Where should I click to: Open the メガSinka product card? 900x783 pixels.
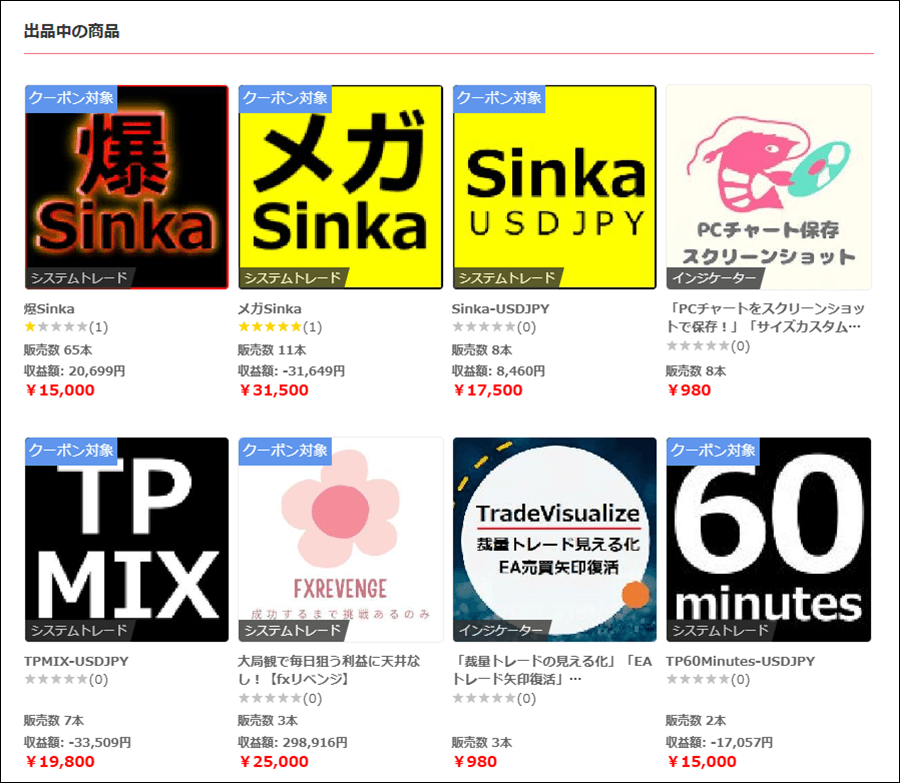click(x=340, y=187)
